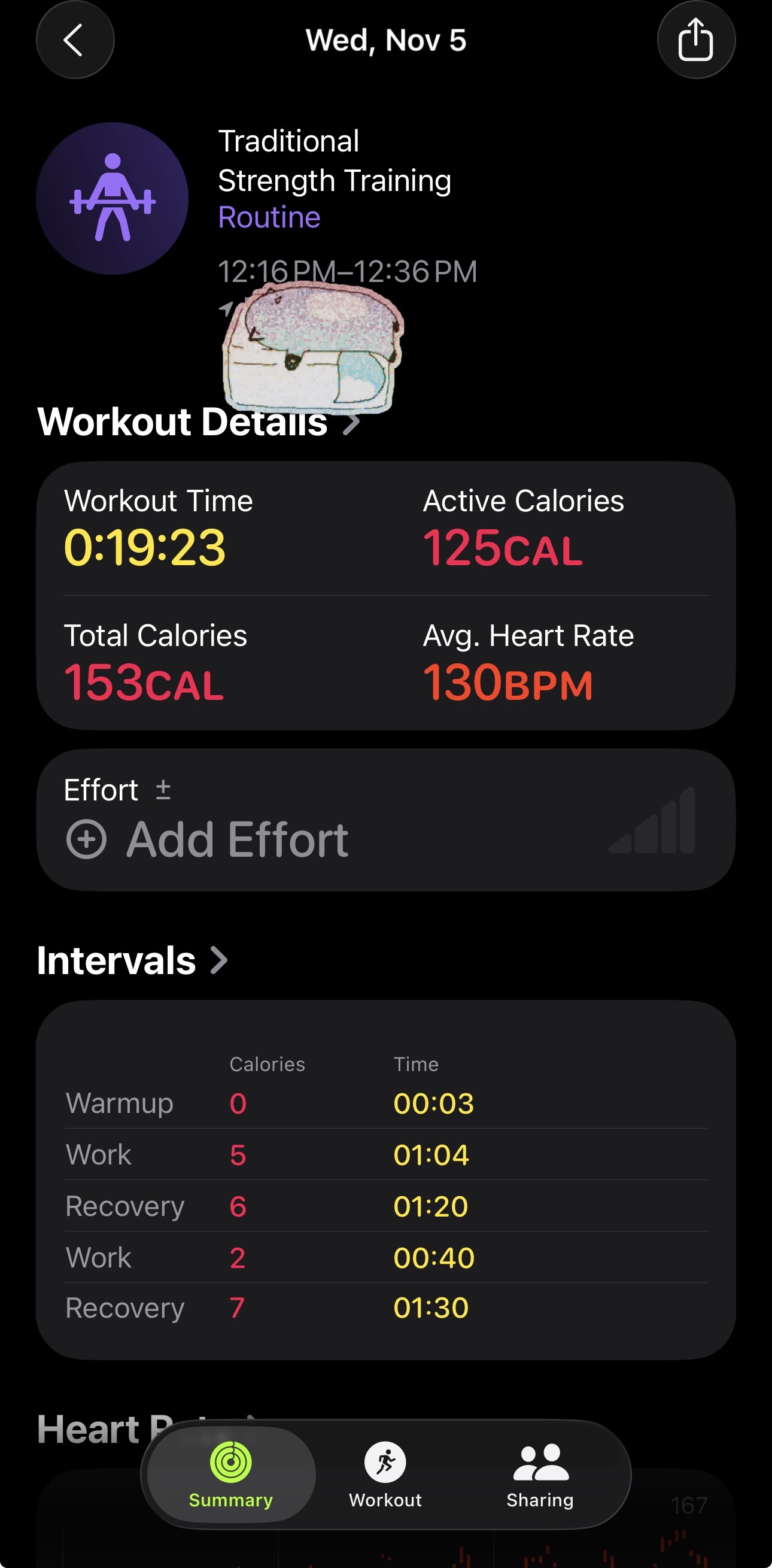This screenshot has width=772, height=1568.
Task: Open the workout metrics card
Action: pos(385,596)
